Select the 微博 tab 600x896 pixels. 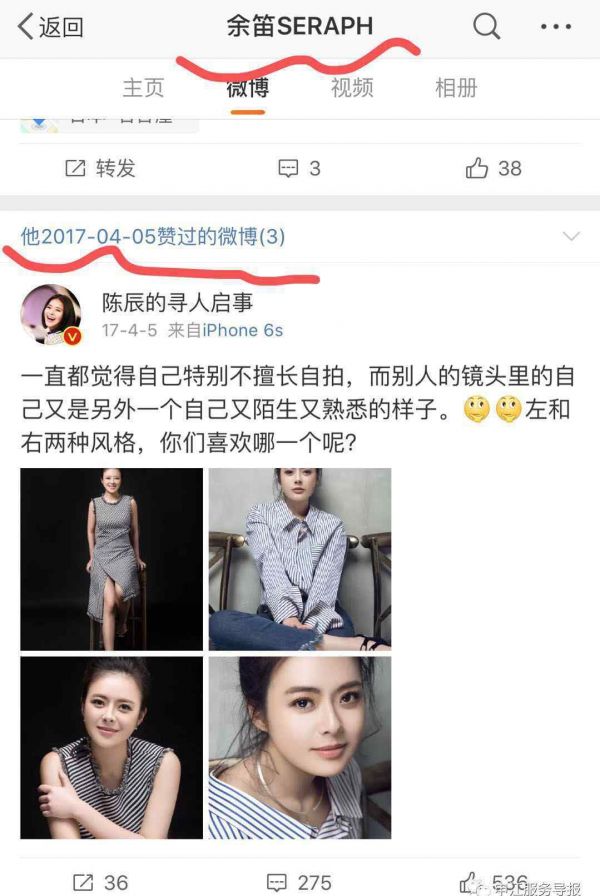(247, 88)
